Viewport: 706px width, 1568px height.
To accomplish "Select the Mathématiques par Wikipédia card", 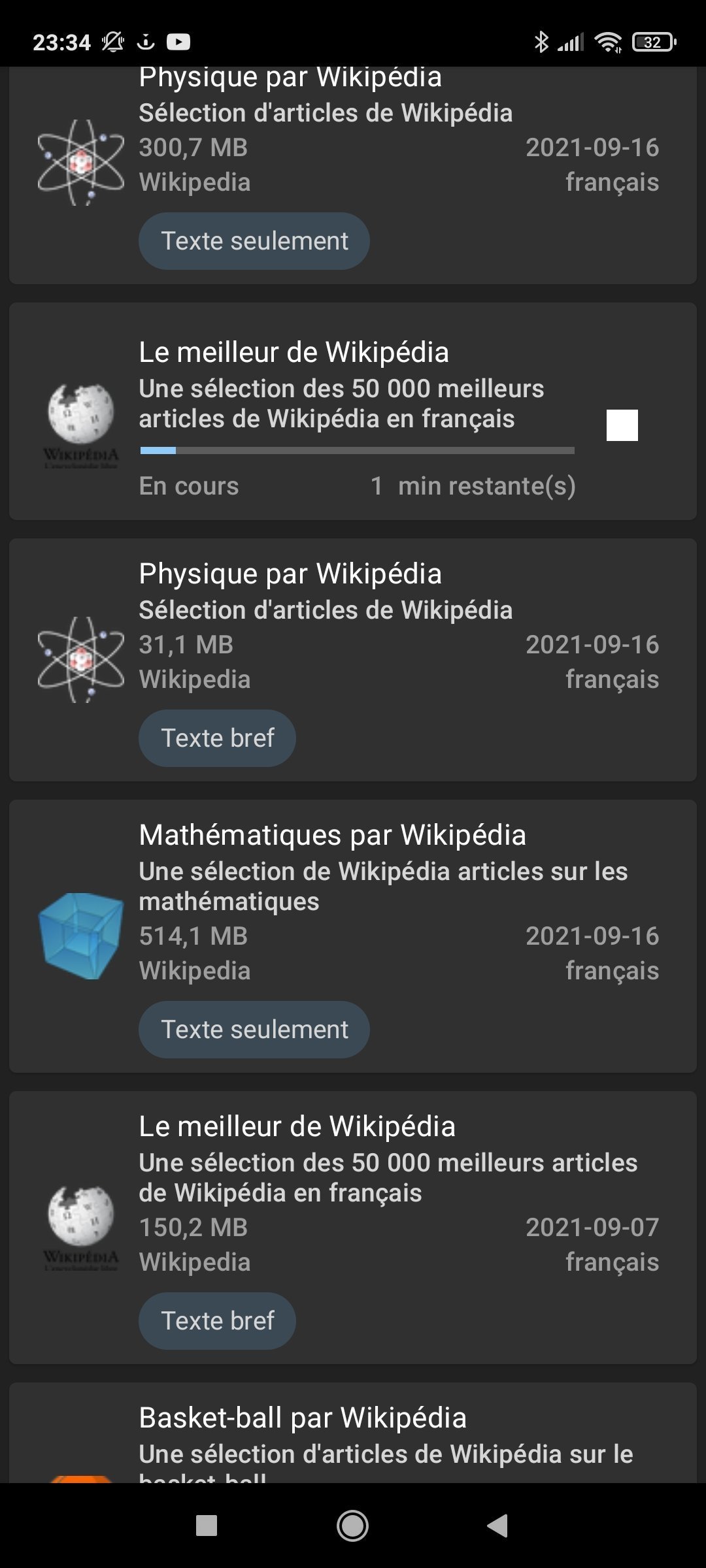I will tap(353, 936).
